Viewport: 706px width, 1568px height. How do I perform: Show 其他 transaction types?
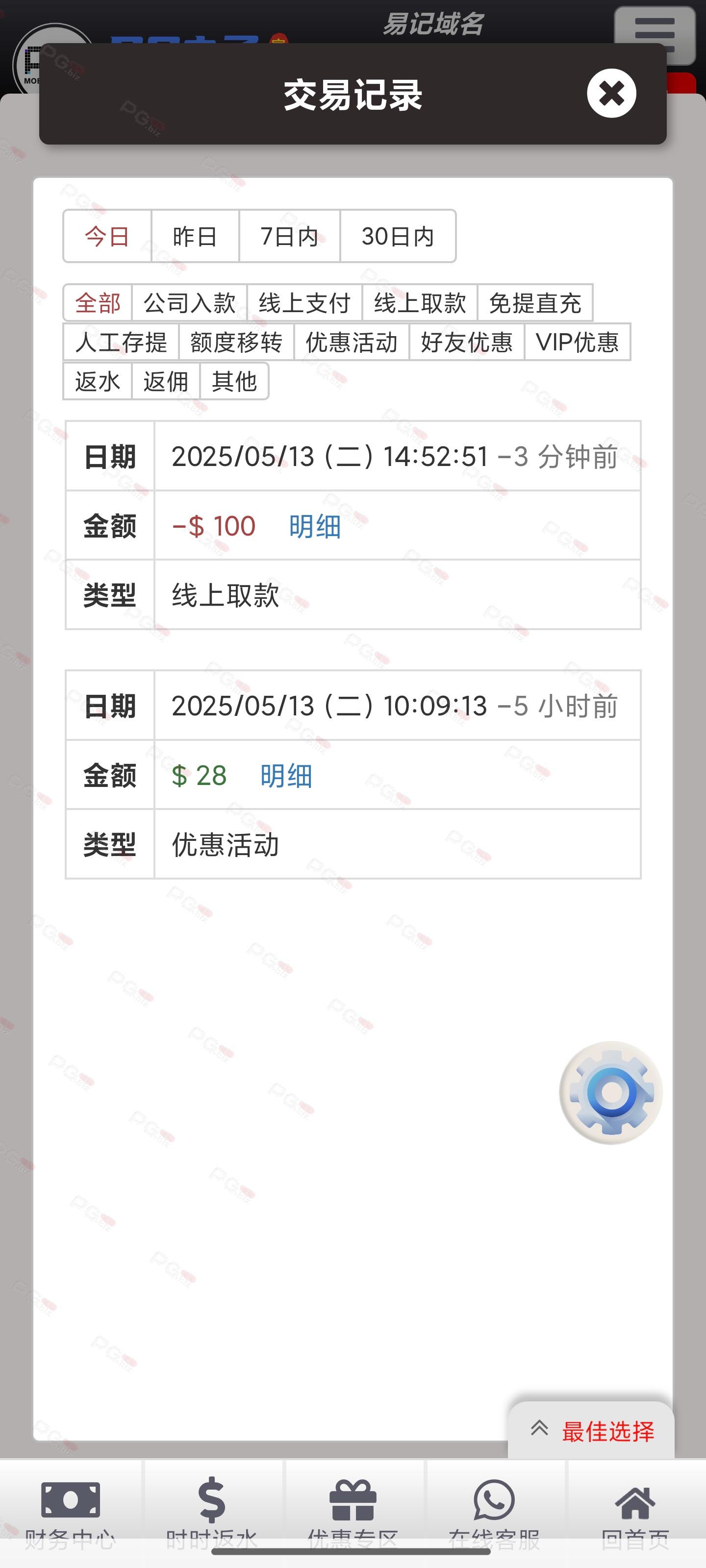tap(234, 382)
